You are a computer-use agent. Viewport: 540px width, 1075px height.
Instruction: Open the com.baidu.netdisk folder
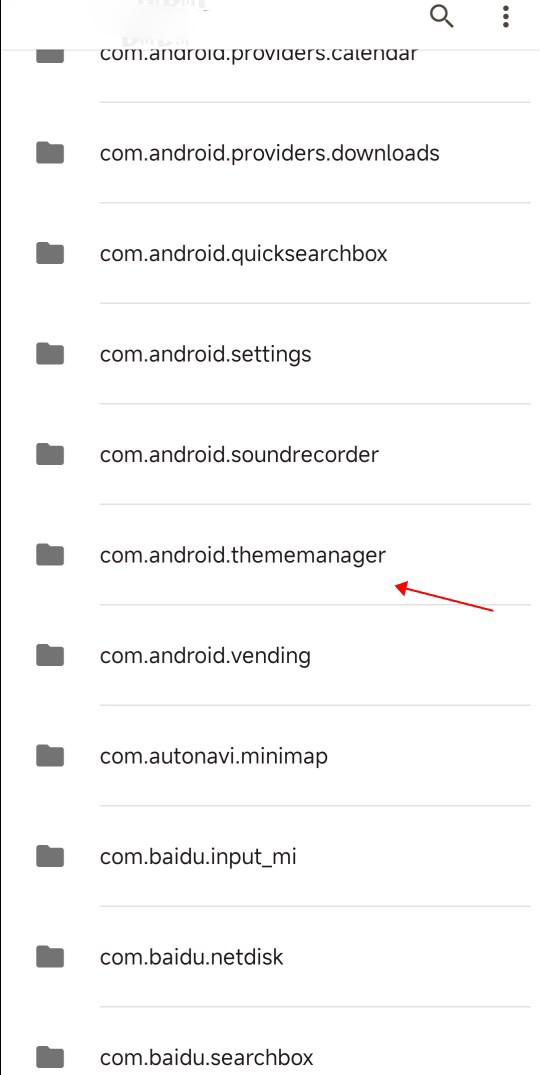click(270, 956)
